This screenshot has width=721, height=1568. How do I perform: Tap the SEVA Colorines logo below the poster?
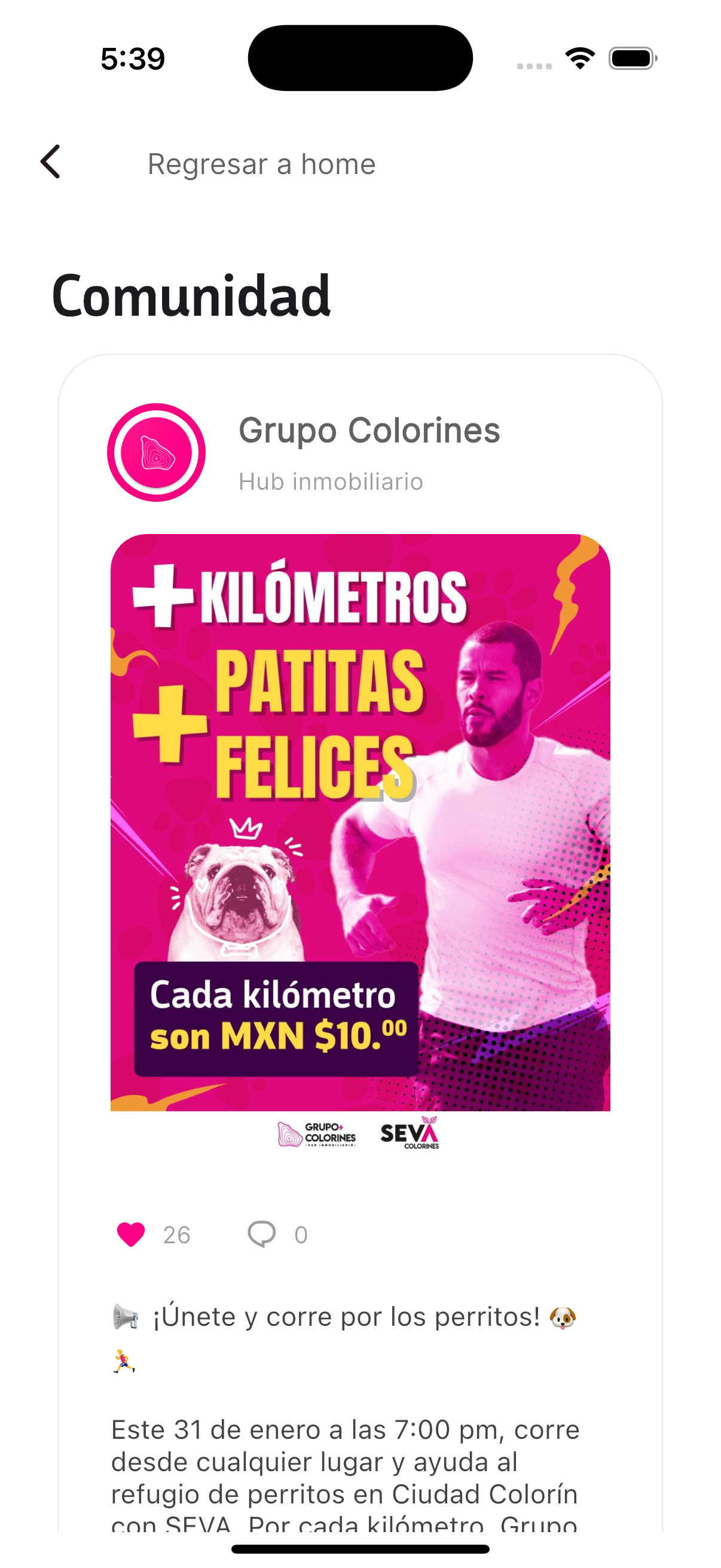tap(409, 1133)
